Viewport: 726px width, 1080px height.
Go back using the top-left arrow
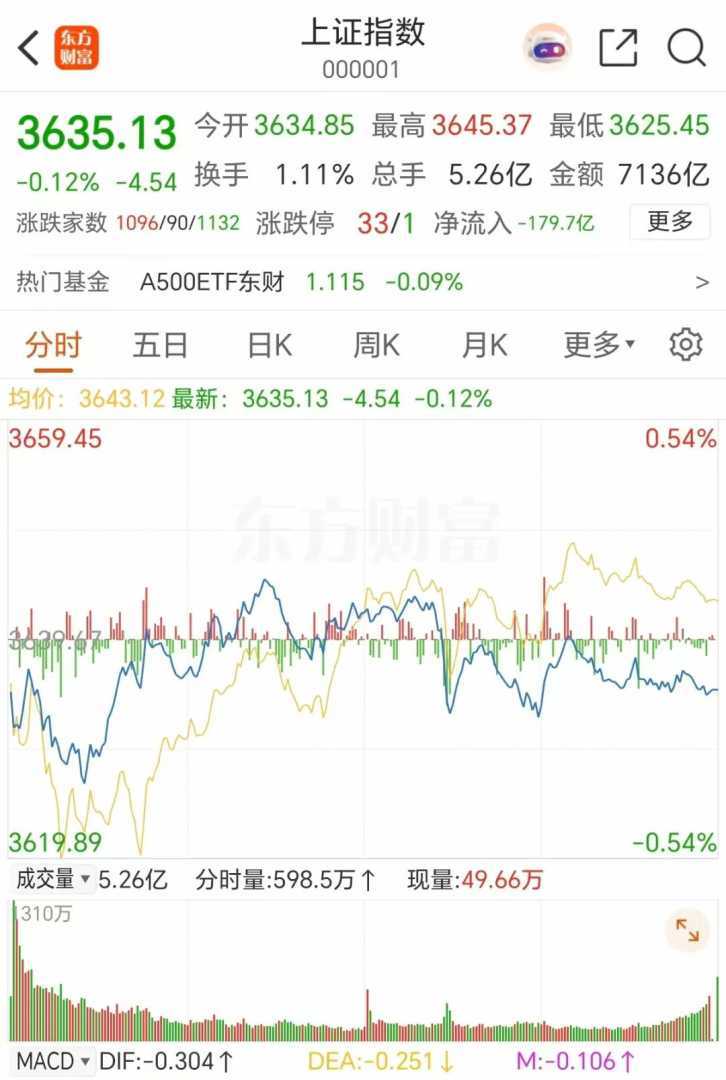pyautogui.click(x=29, y=47)
